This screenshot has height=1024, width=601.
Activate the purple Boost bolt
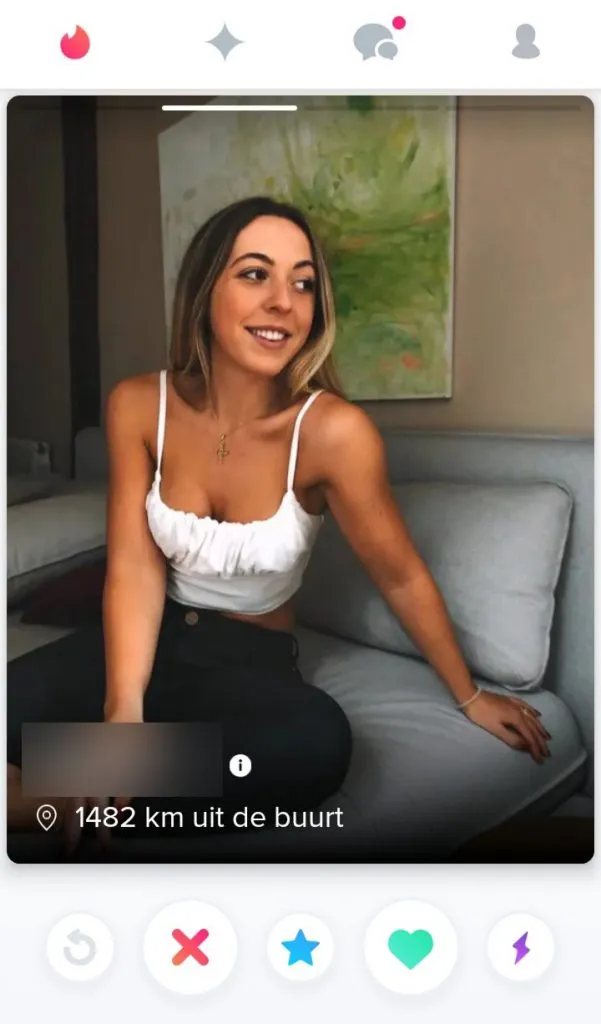click(520, 947)
